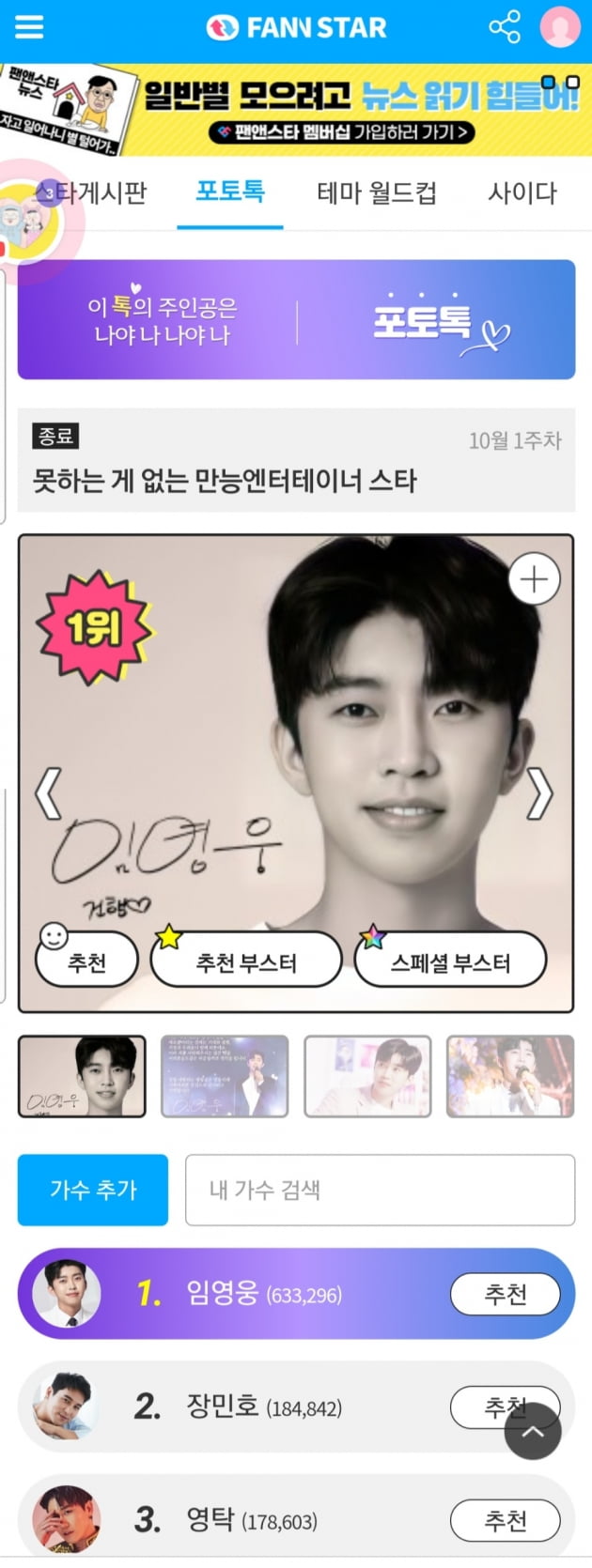592x1568 pixels.
Task: Select the second photo thumbnail
Action: (226, 1076)
